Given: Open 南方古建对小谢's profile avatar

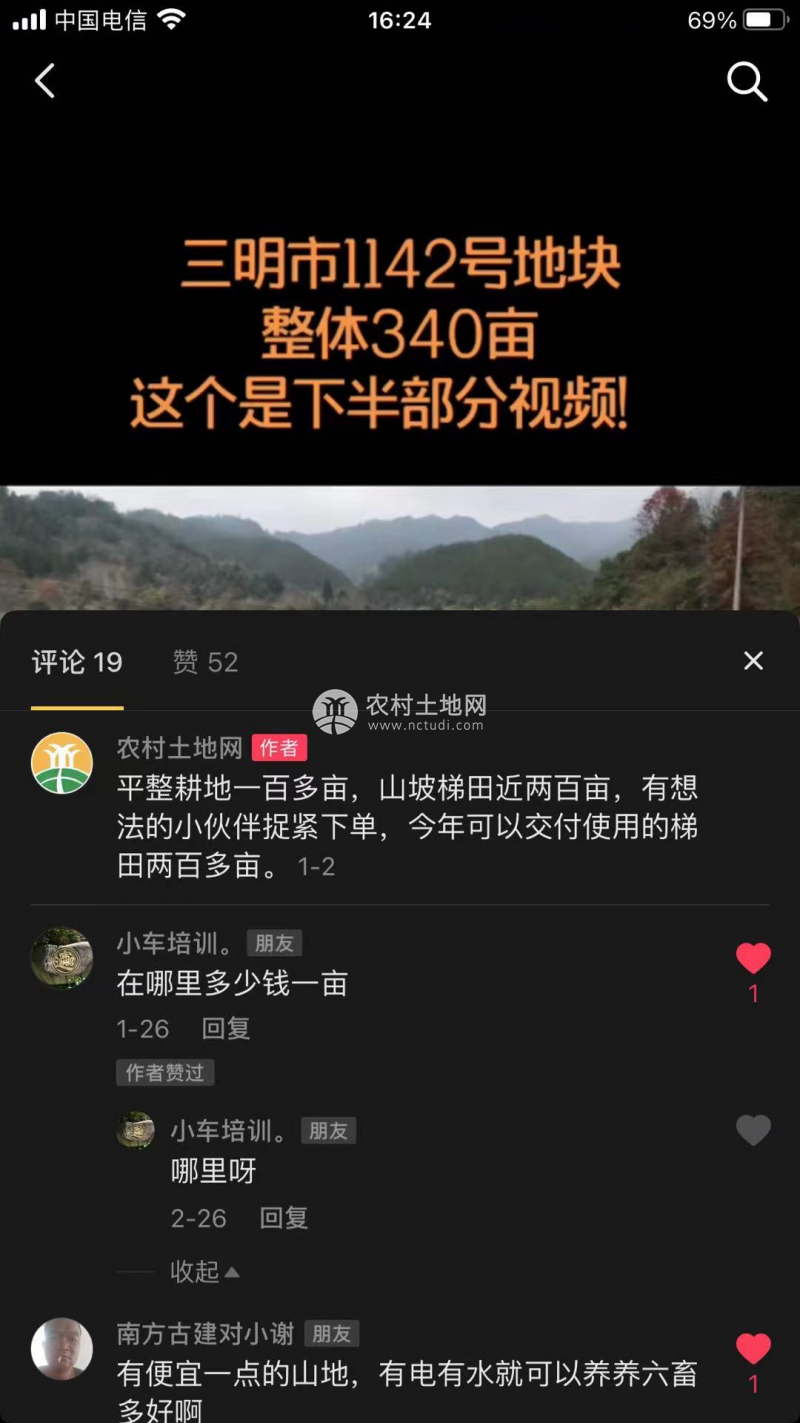Looking at the screenshot, I should coord(62,1348).
